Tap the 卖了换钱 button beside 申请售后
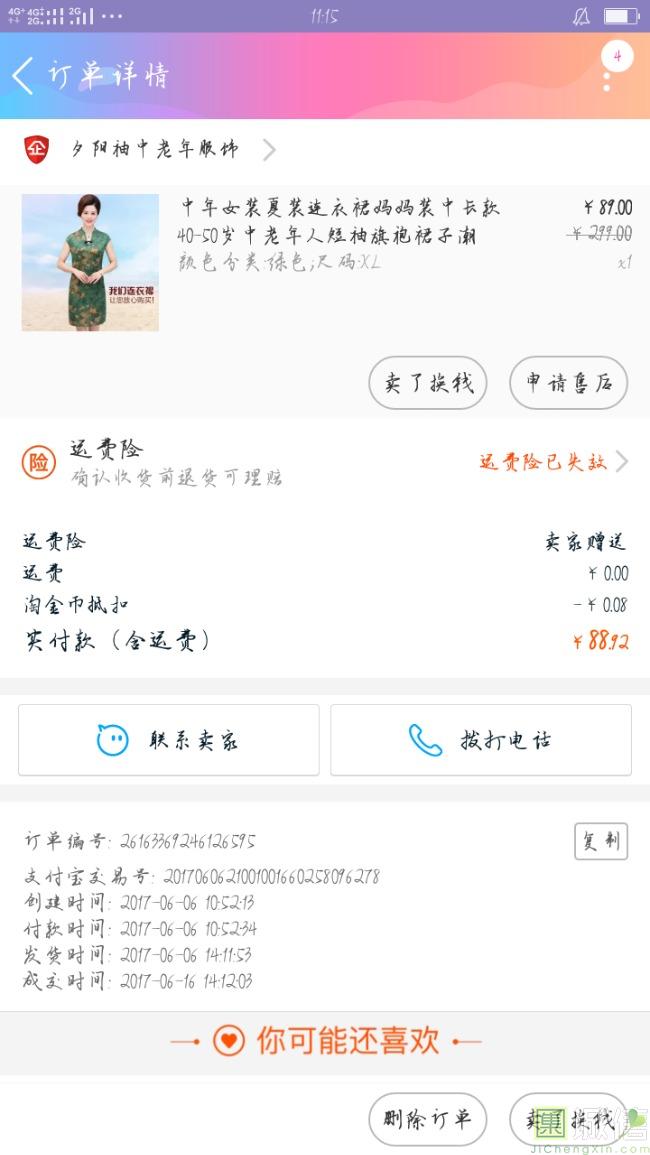Screen dimensions: 650x1155 pos(428,382)
